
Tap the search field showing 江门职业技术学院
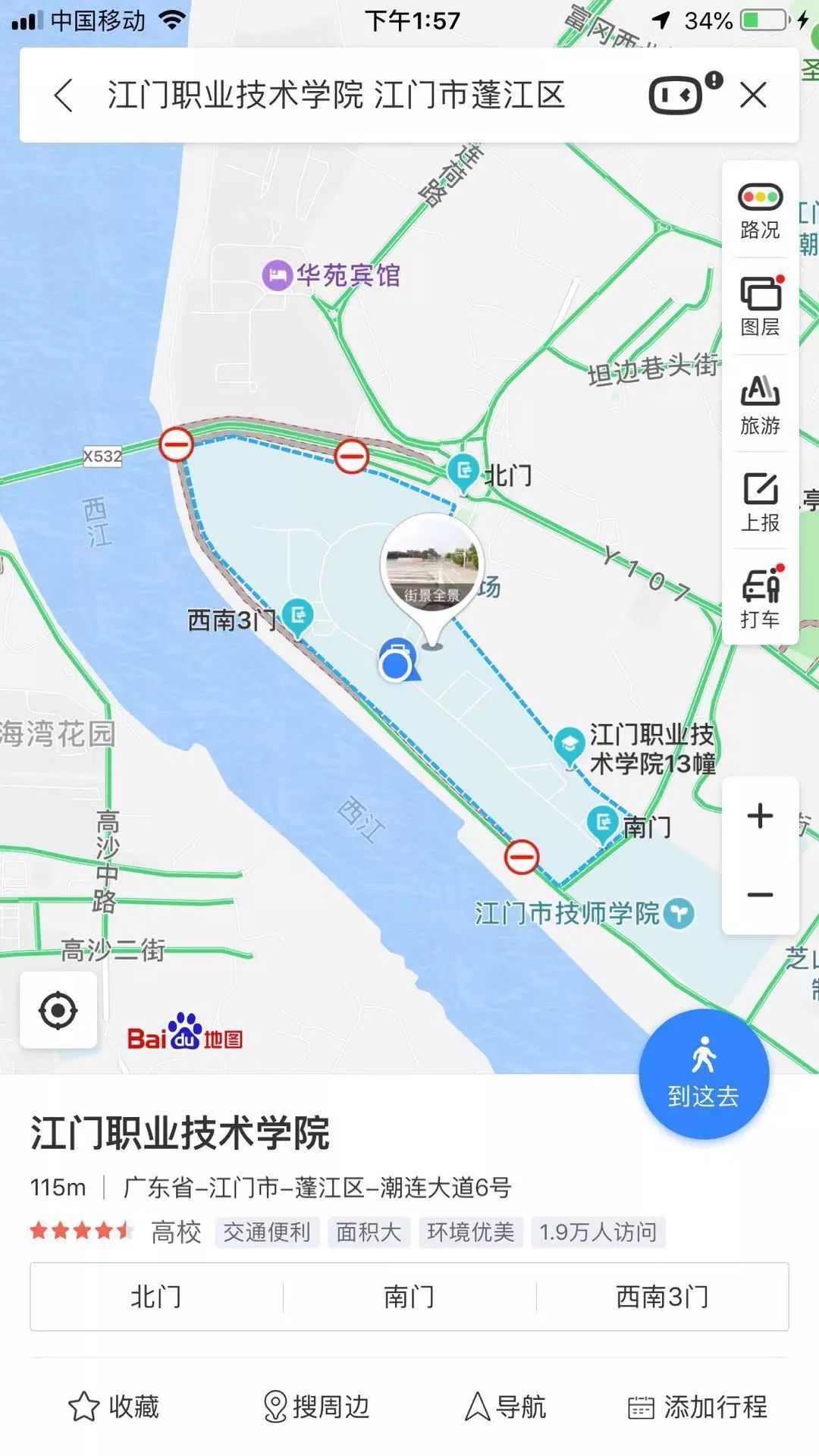click(337, 96)
